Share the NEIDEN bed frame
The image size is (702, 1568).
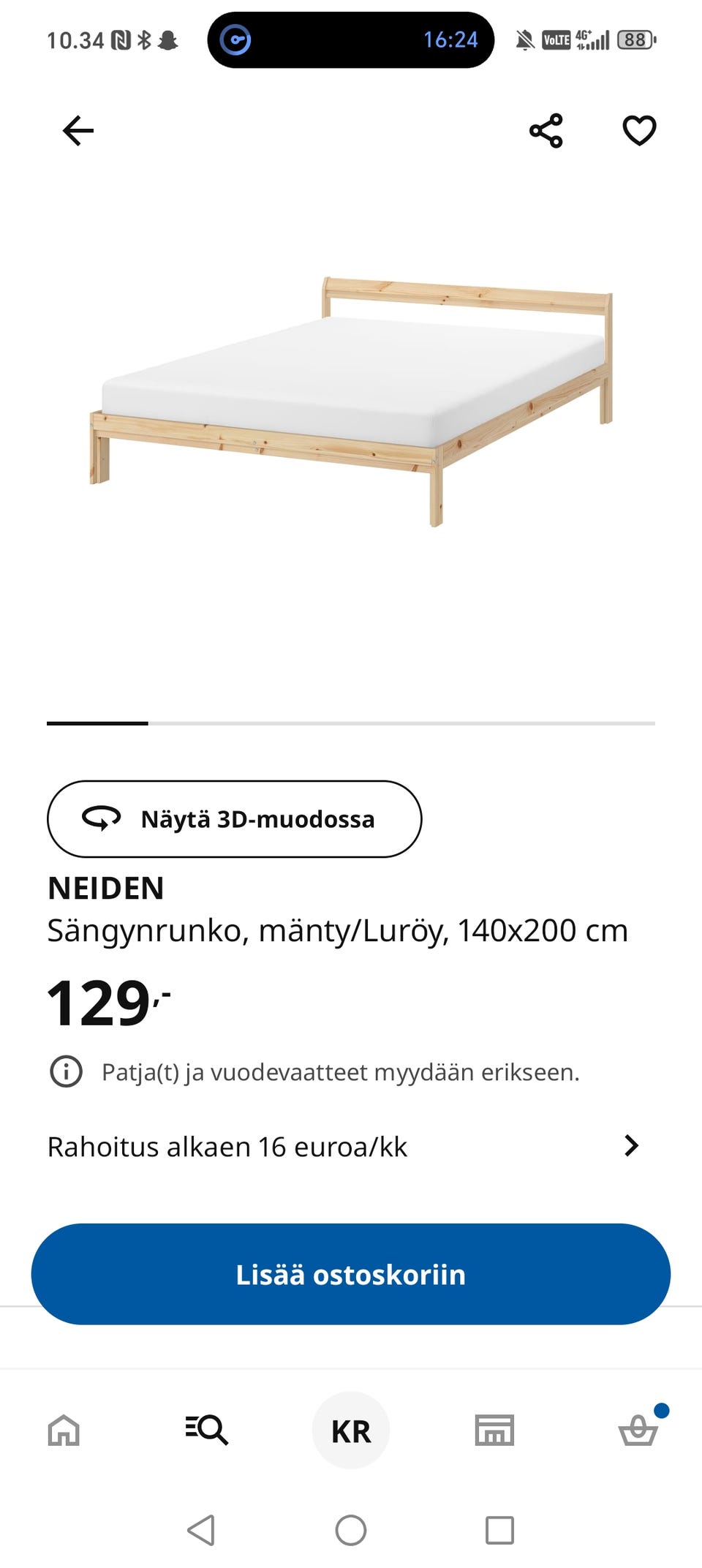[546, 132]
